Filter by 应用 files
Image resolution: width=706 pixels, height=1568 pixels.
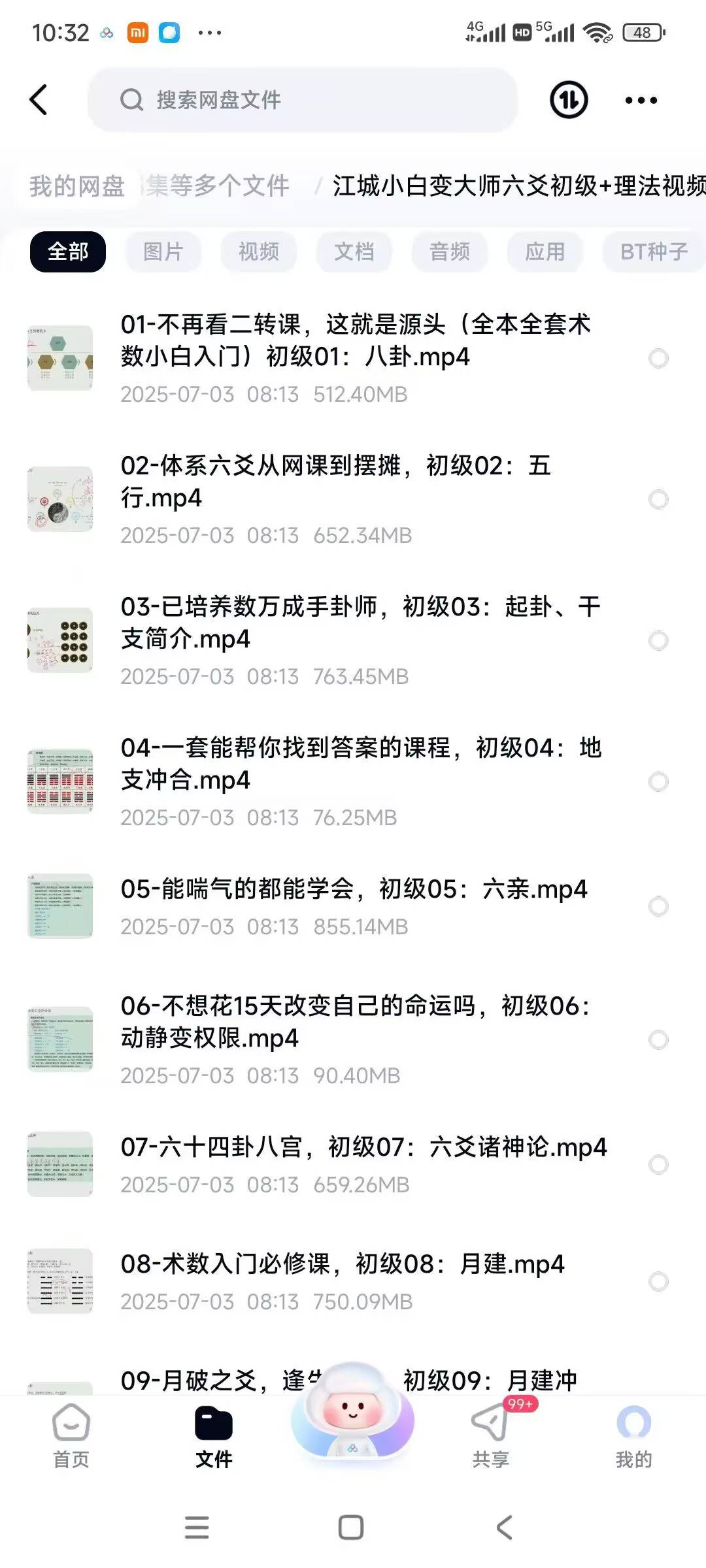[x=545, y=252]
